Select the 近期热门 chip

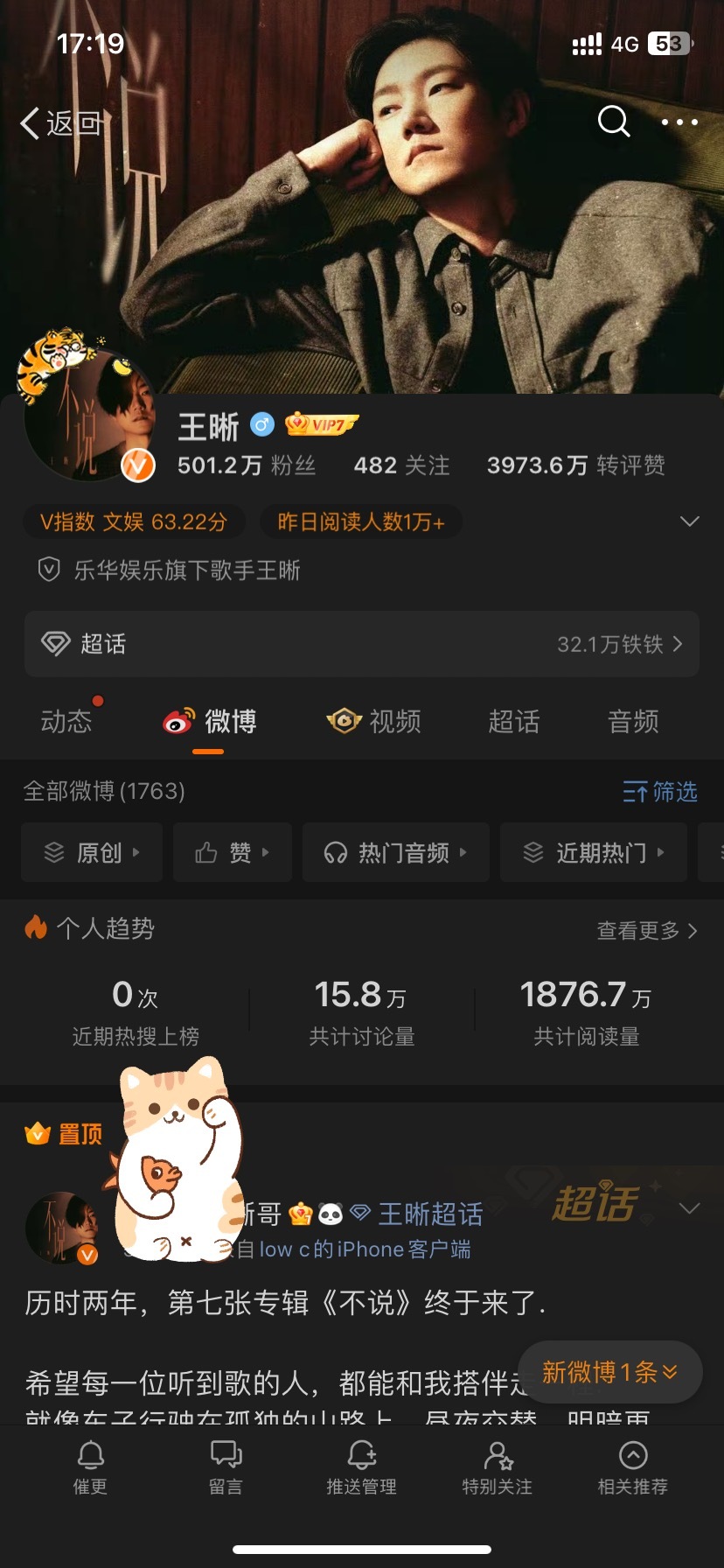point(594,852)
